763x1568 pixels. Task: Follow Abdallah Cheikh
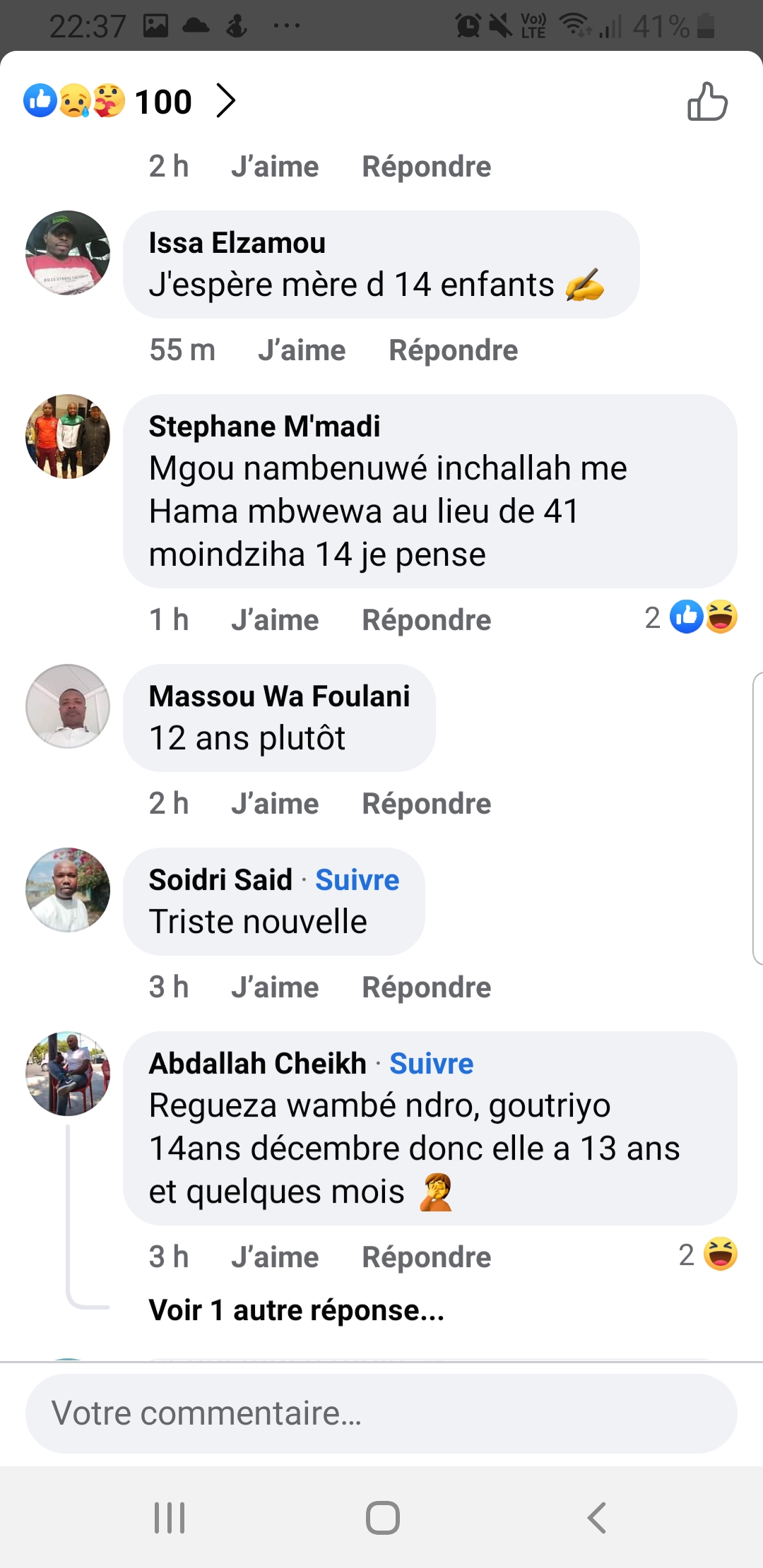coord(431,1064)
